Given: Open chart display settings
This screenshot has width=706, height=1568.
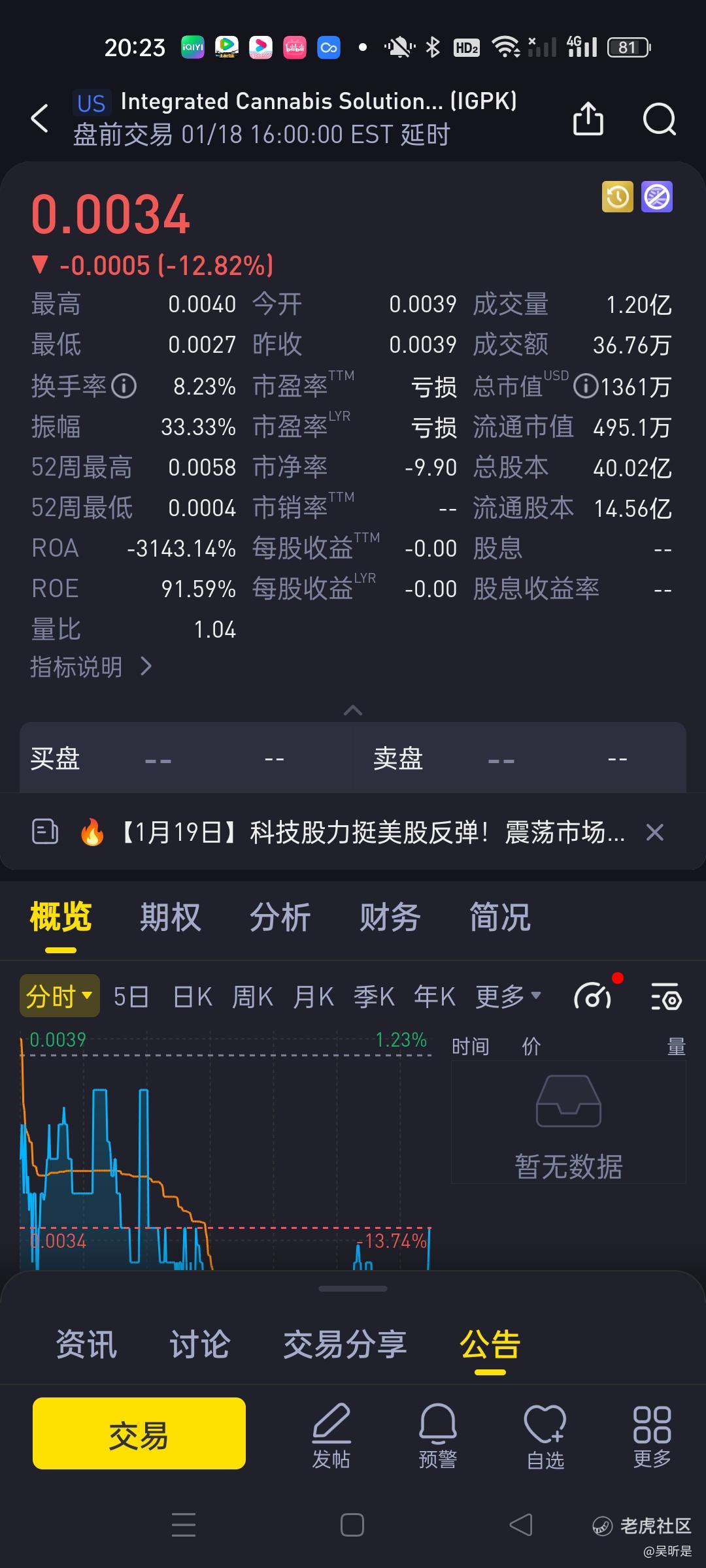Looking at the screenshot, I should [665, 997].
